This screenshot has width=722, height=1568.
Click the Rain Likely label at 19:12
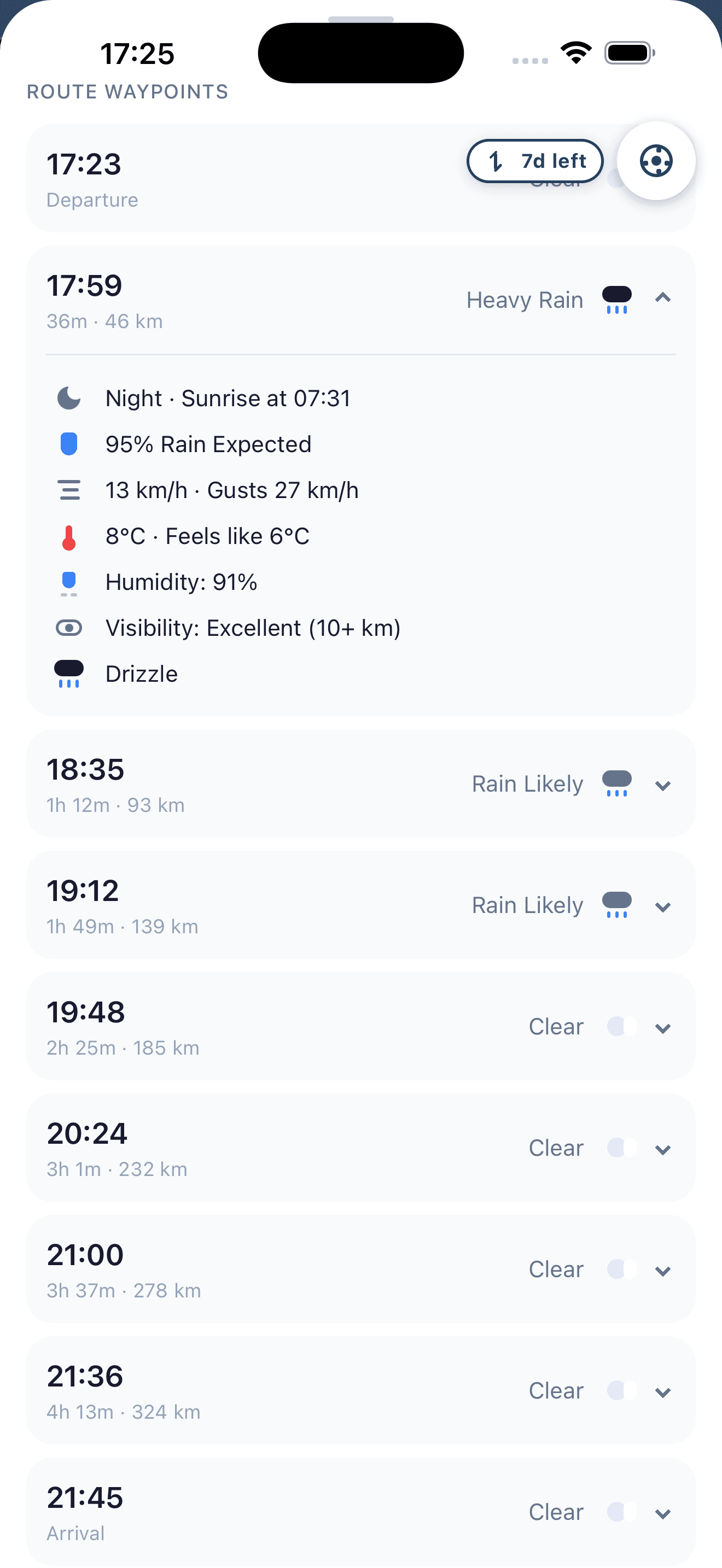pos(527,905)
